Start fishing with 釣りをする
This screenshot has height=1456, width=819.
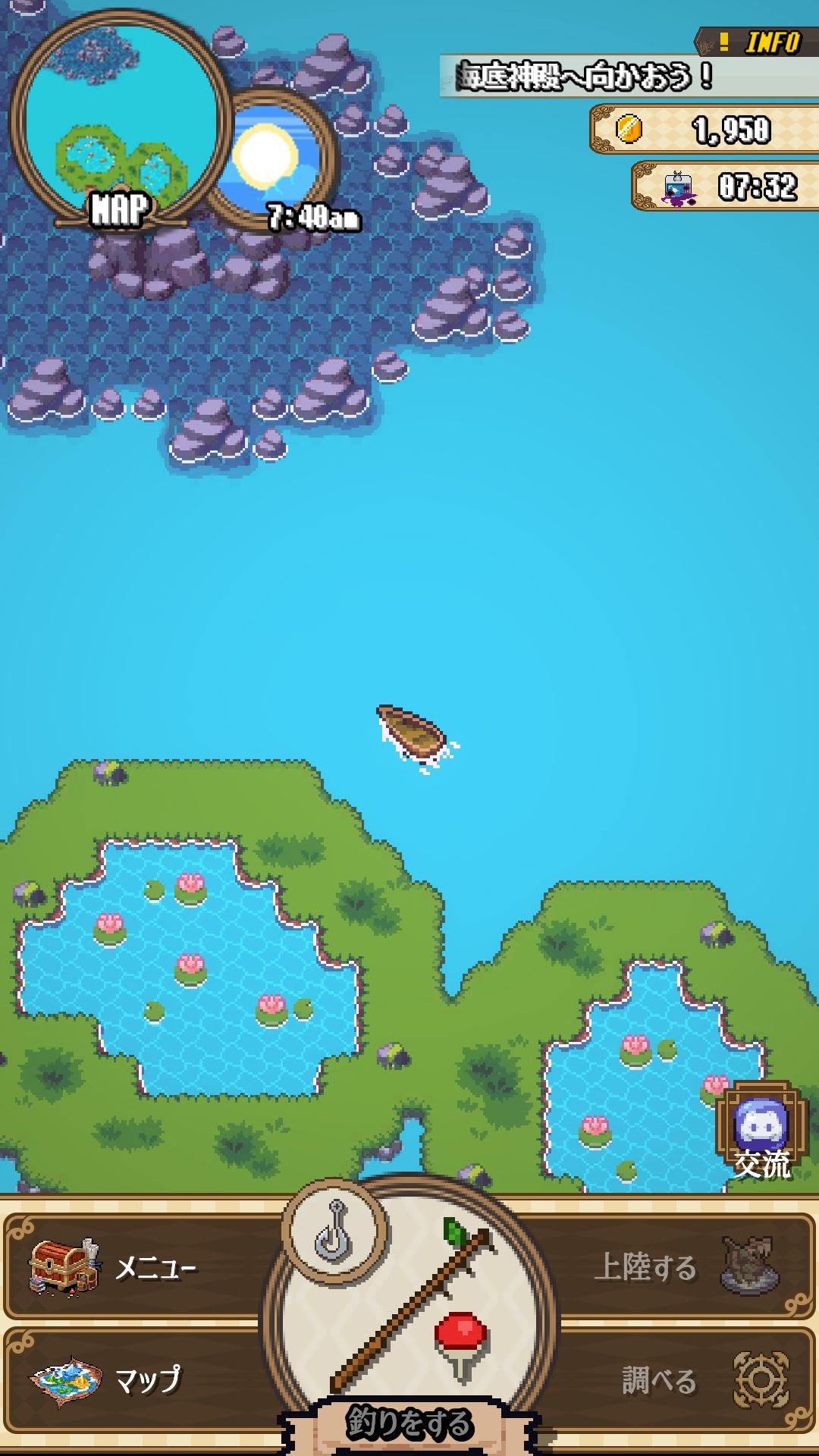coord(409,1423)
